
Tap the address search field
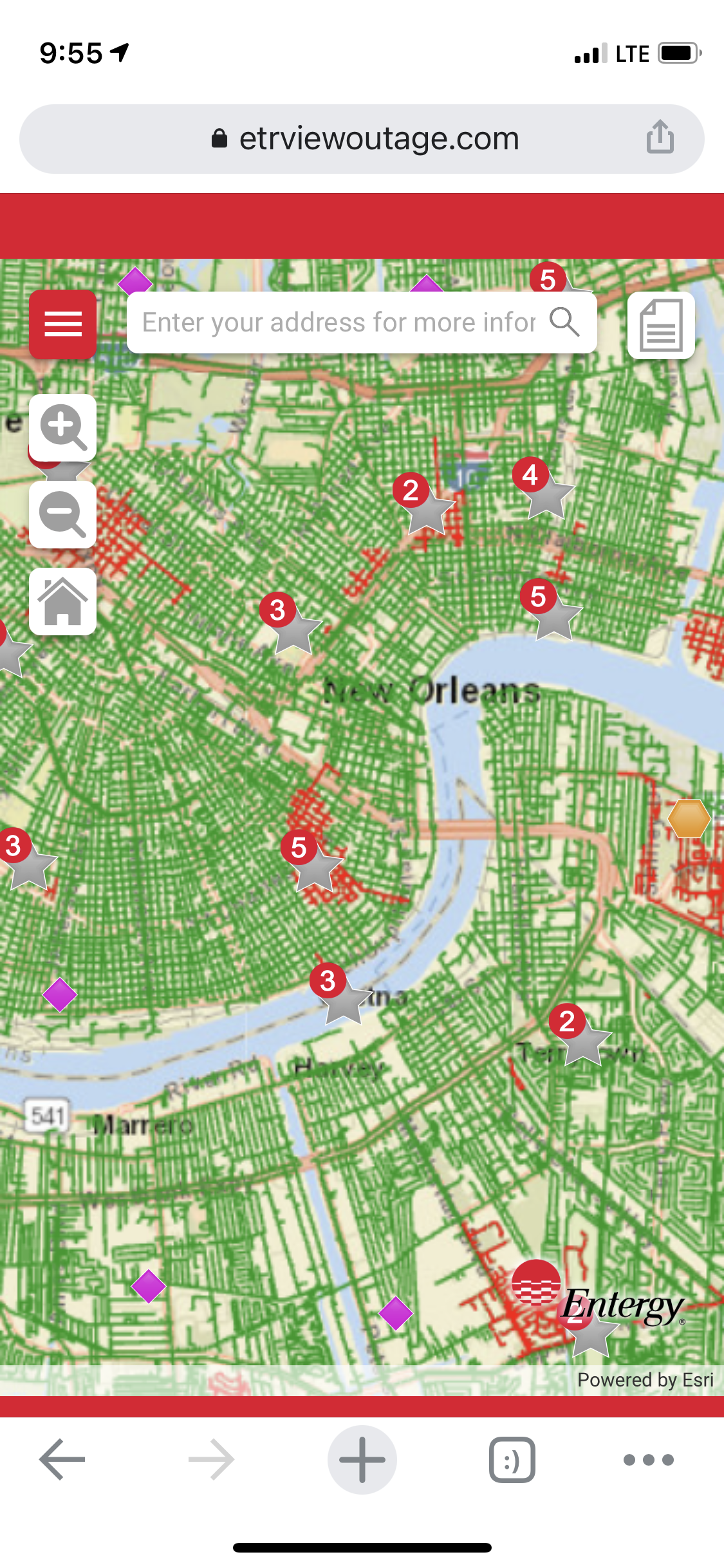(x=338, y=322)
